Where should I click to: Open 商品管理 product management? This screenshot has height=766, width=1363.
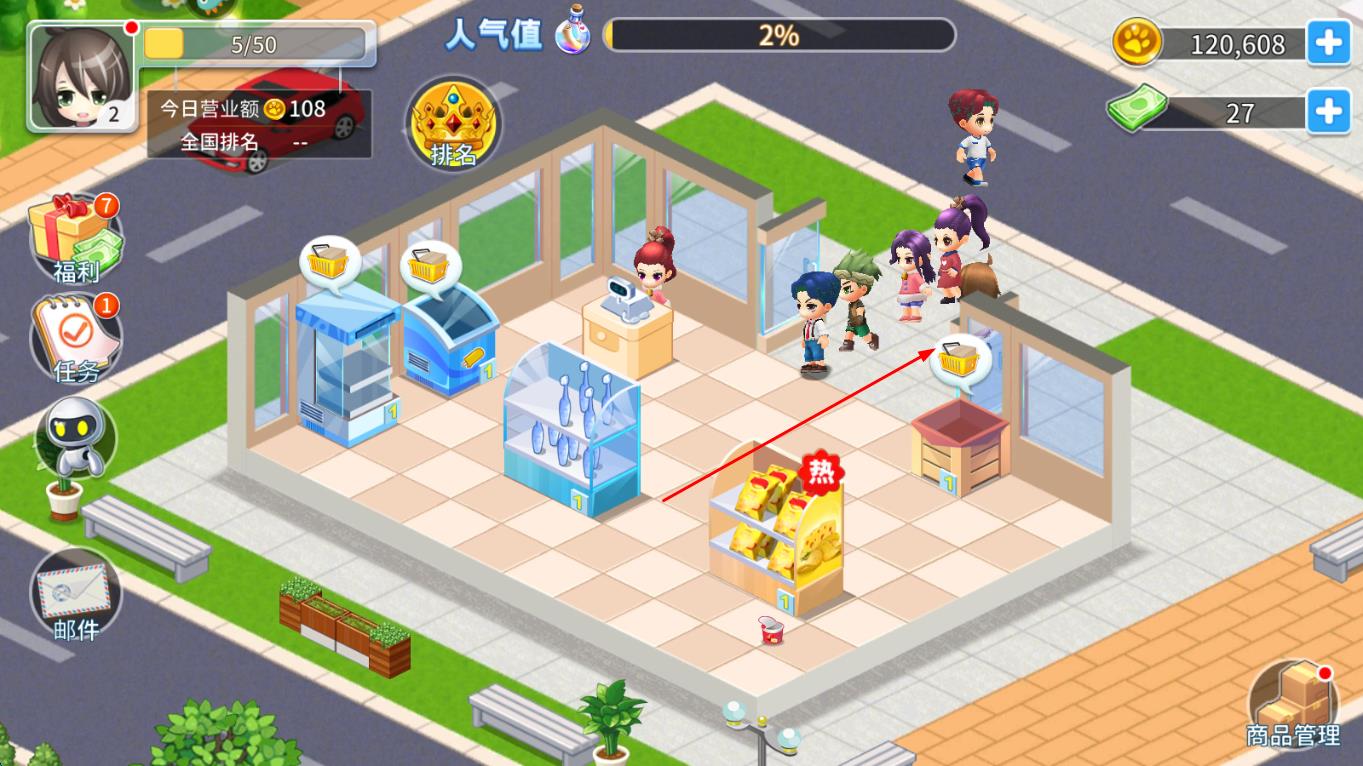[1293, 706]
